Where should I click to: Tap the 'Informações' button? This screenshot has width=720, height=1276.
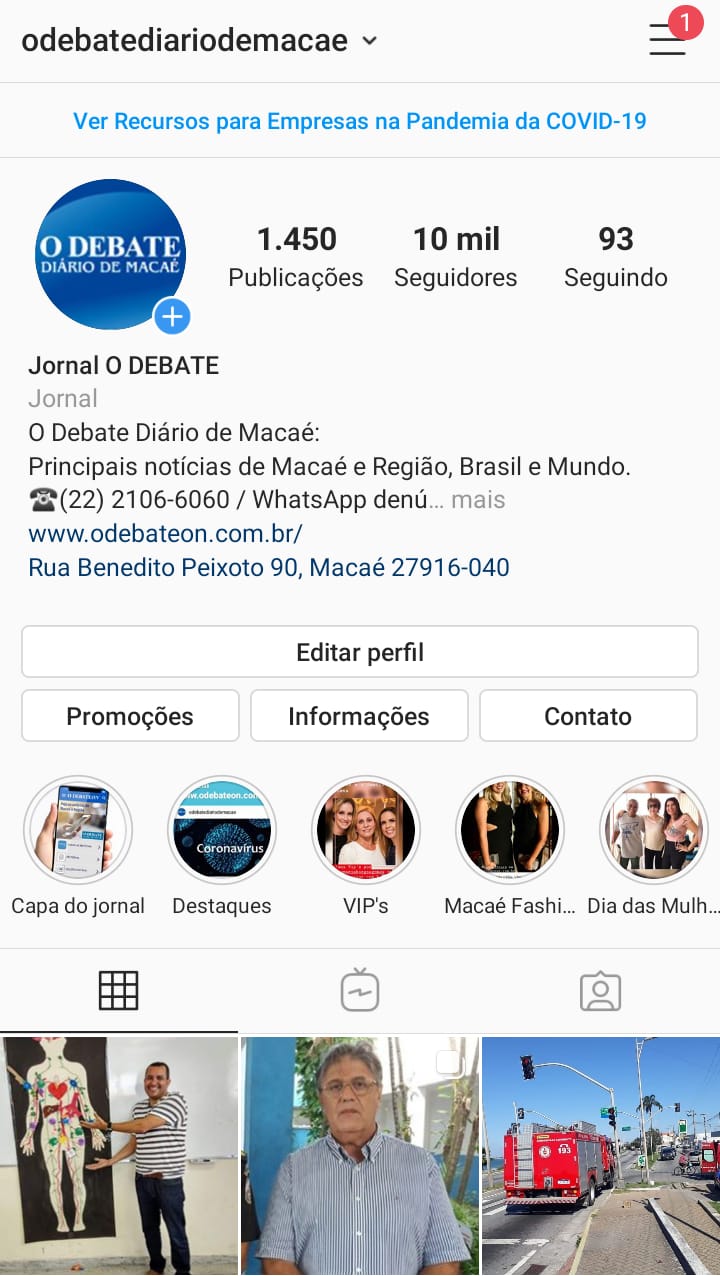(x=359, y=716)
